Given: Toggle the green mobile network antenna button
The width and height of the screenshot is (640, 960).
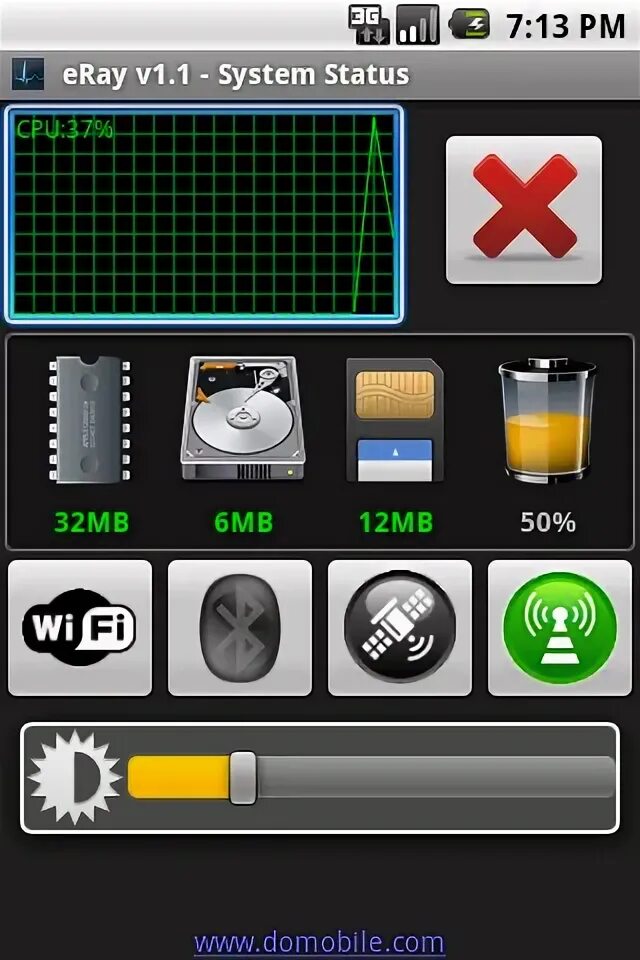Looking at the screenshot, I should click(560, 627).
